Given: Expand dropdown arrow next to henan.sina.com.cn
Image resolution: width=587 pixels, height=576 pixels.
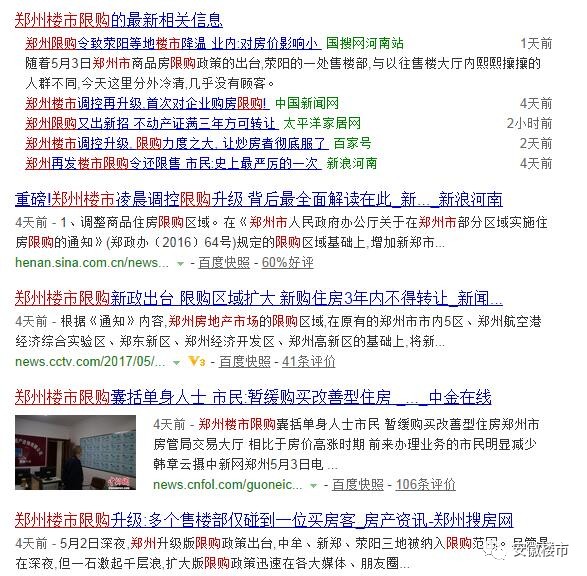Looking at the screenshot, I should coord(180,264).
